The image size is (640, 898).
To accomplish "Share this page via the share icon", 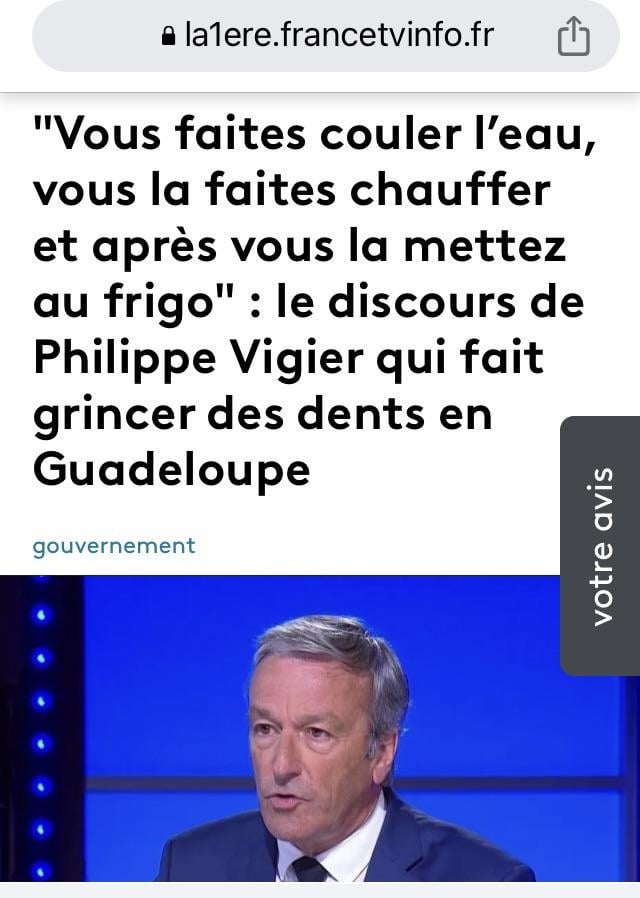I will tap(573, 38).
